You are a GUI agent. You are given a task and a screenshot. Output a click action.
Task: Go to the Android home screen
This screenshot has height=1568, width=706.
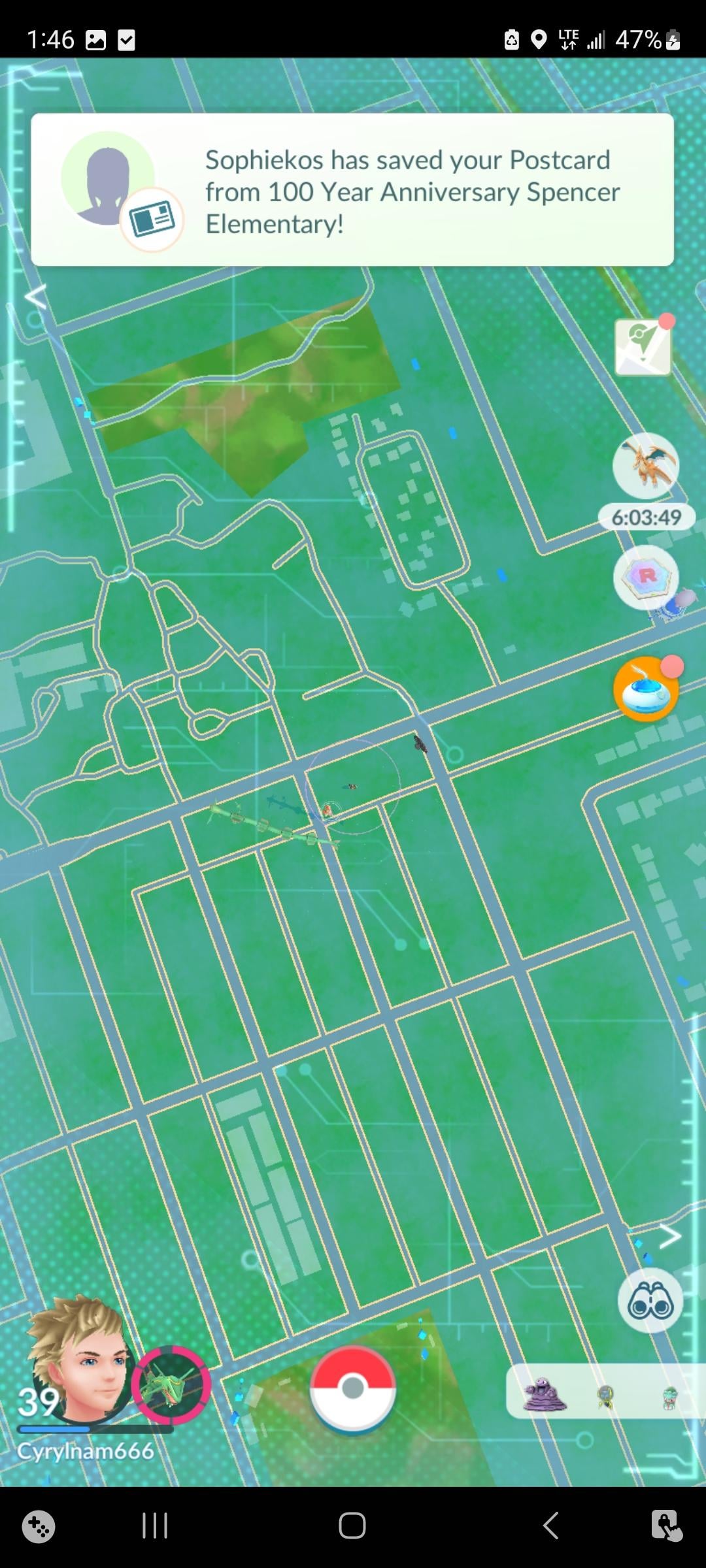pyautogui.click(x=352, y=1526)
